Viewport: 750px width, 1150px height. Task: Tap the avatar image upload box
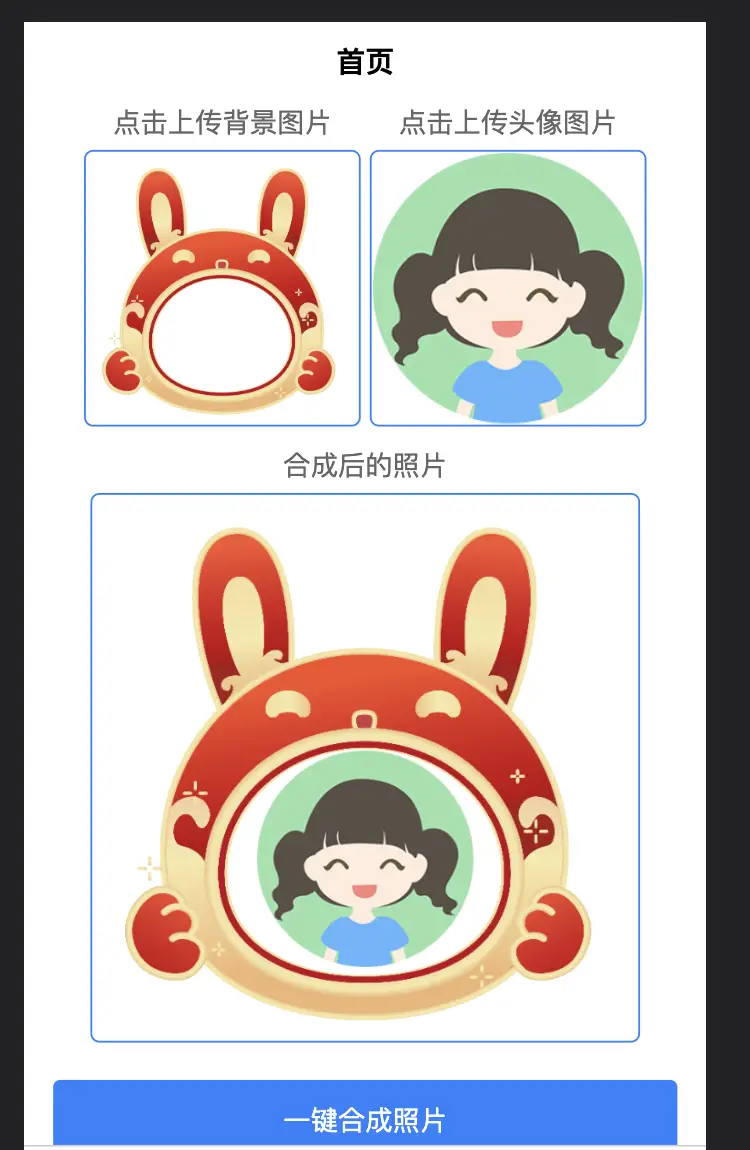click(508, 288)
